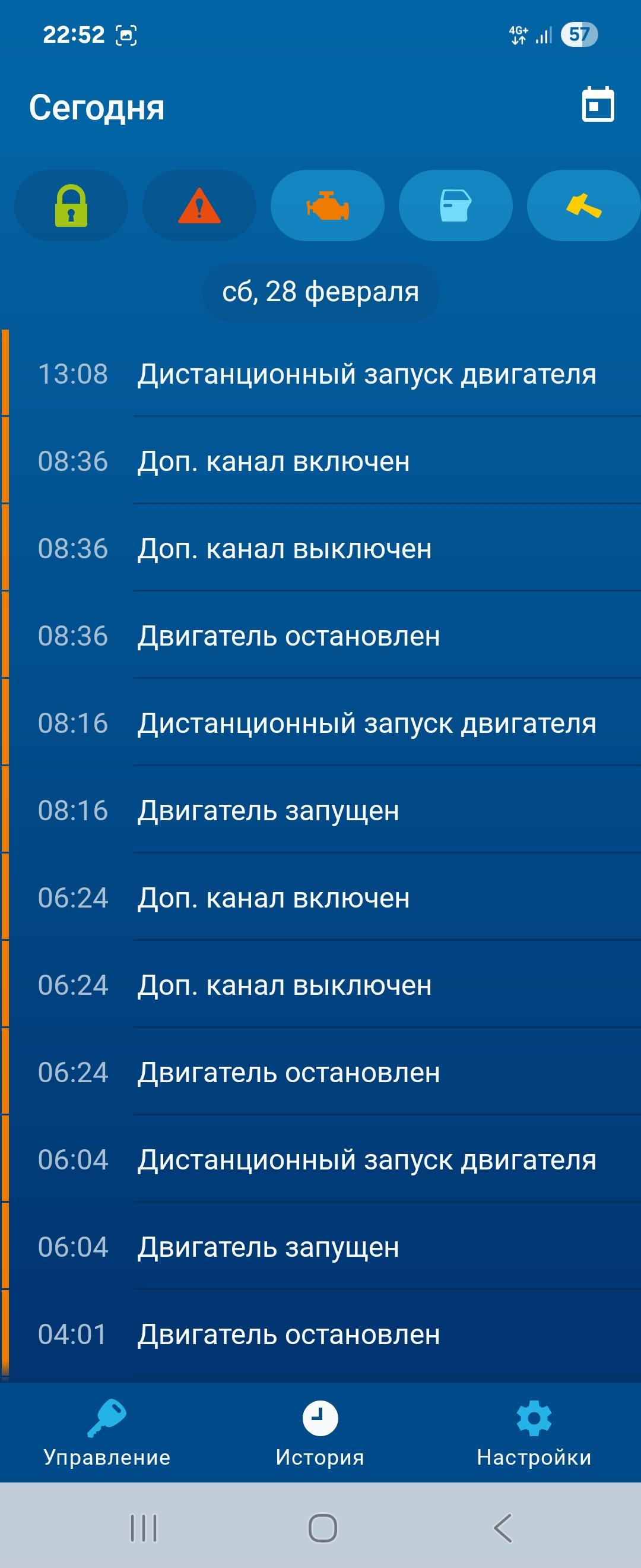Toggle the orange engine events filter
The height and width of the screenshot is (1568, 641).
coord(327,206)
